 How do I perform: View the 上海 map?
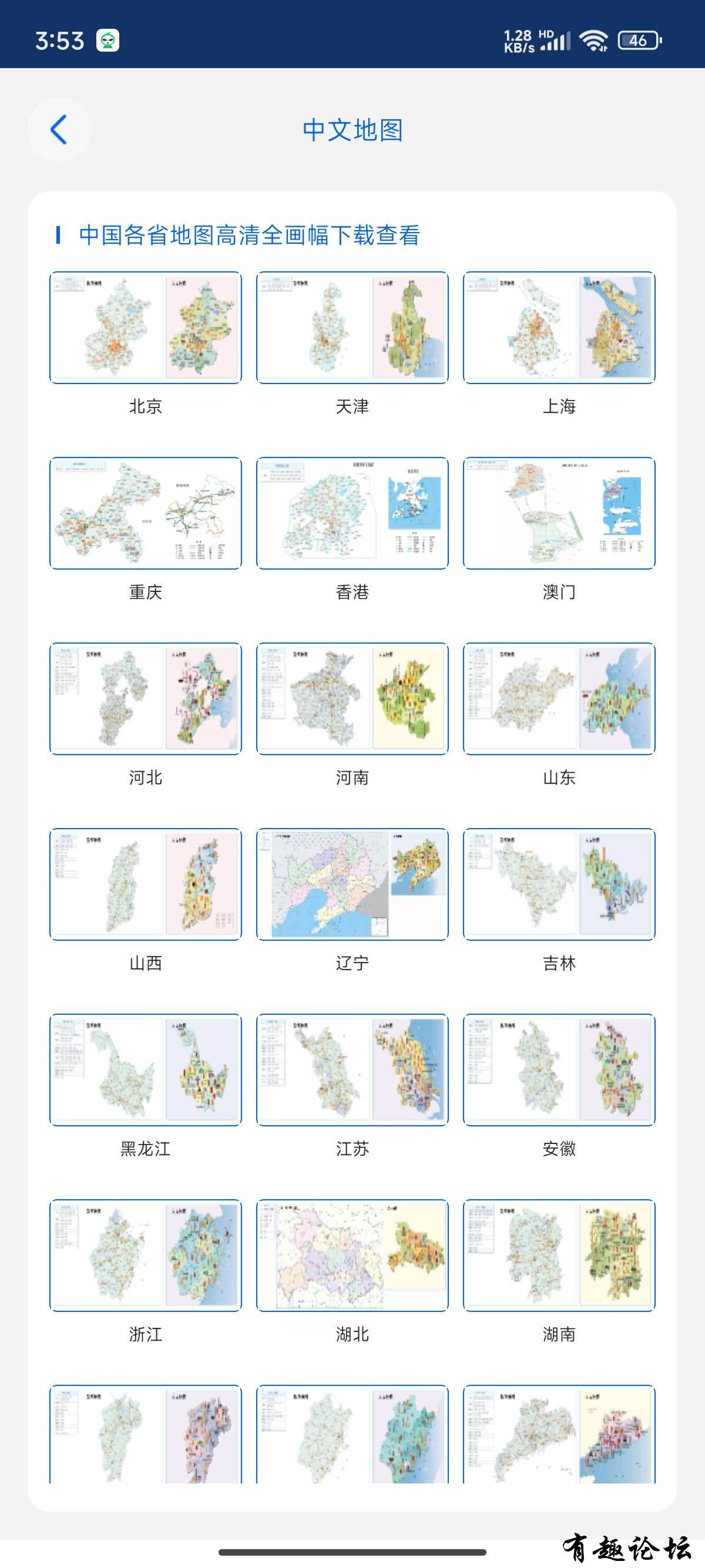pos(559,328)
